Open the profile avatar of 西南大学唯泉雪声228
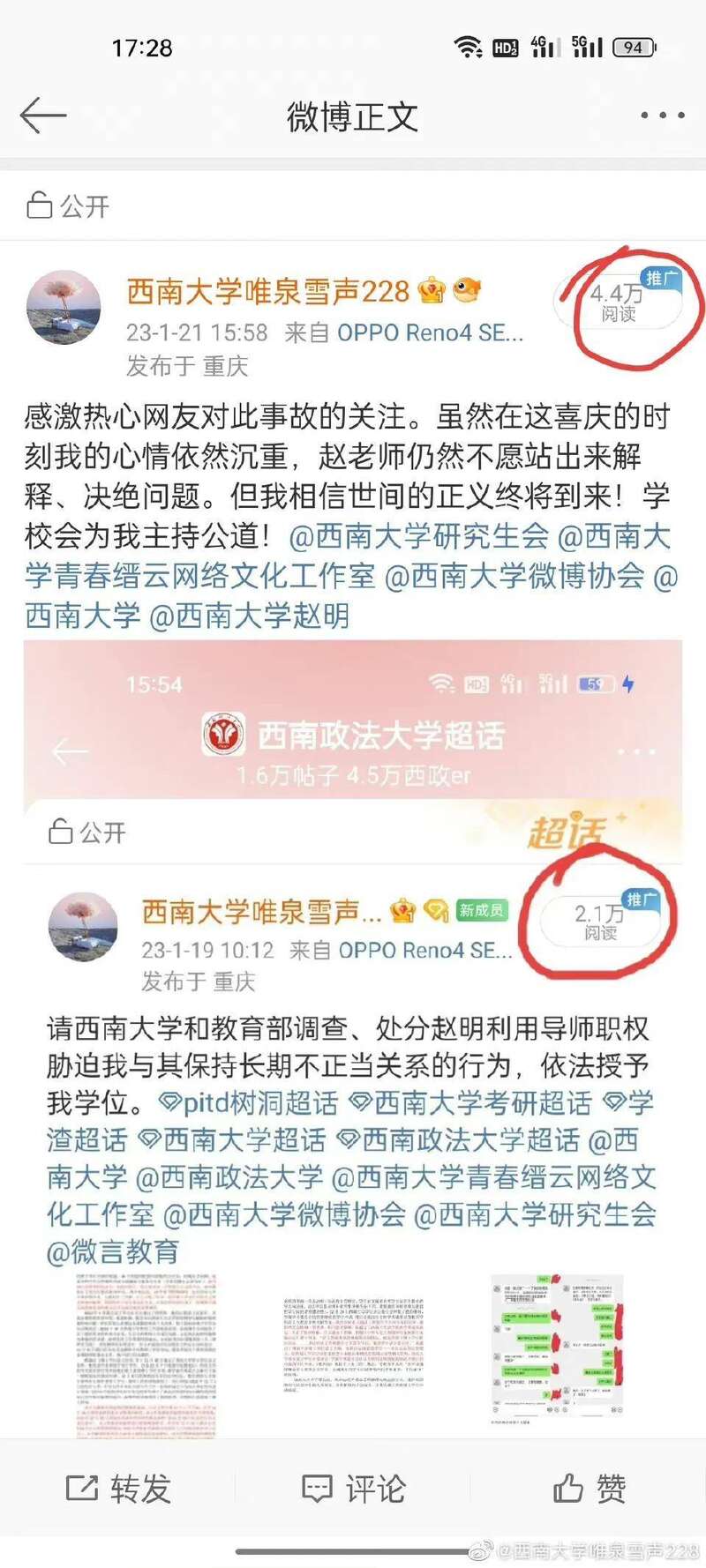Screen dimensions: 706x1568 63,308
